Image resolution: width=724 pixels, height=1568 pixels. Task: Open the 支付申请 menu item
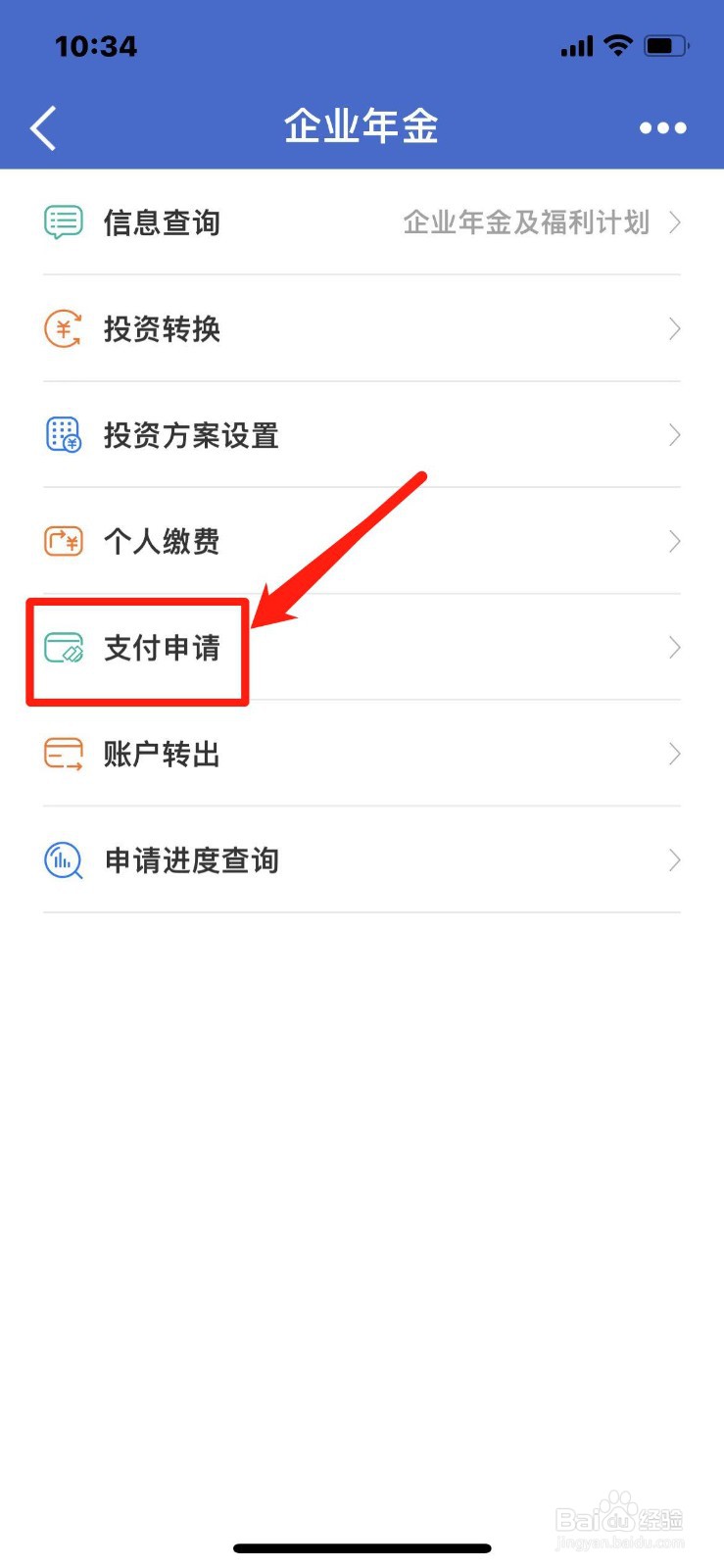click(x=163, y=648)
